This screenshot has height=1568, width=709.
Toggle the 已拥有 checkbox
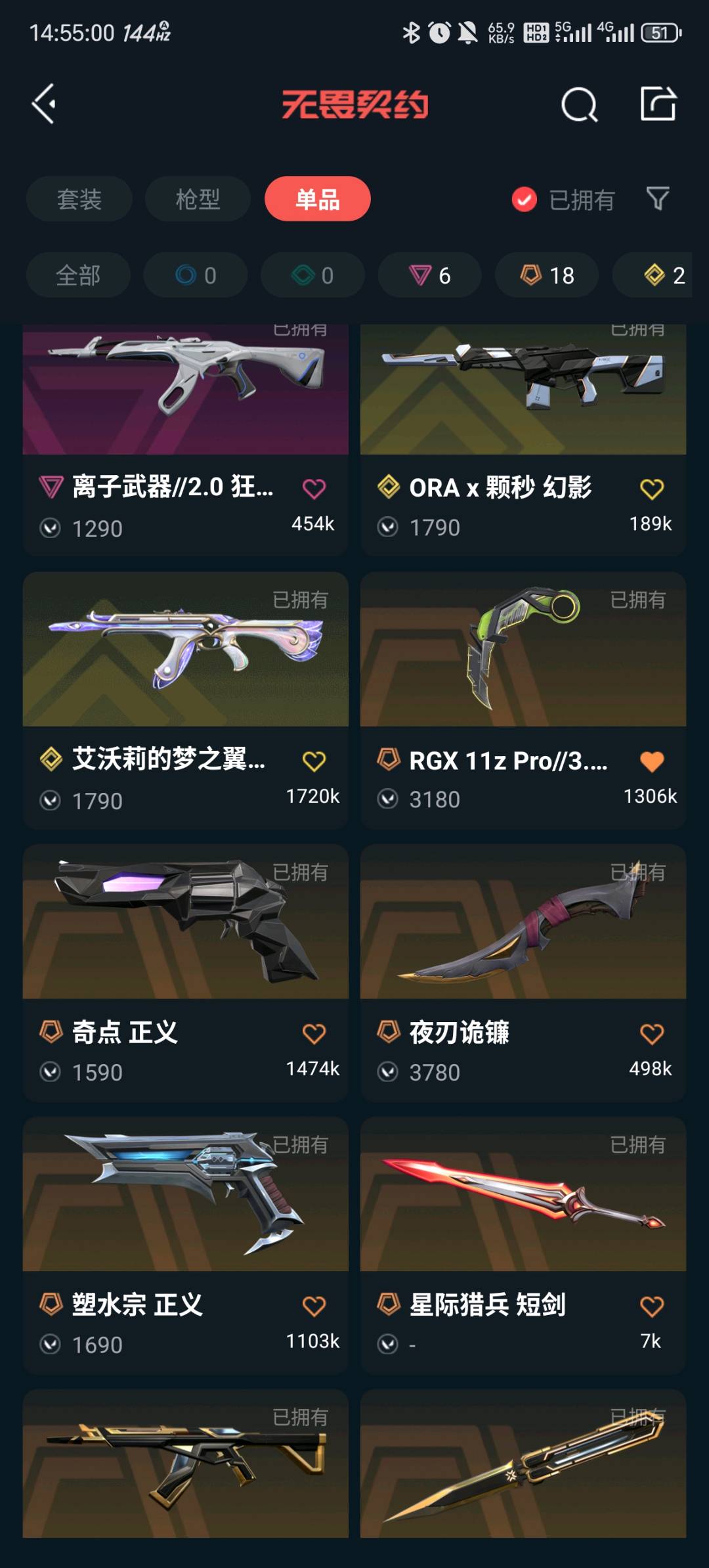pyautogui.click(x=525, y=200)
